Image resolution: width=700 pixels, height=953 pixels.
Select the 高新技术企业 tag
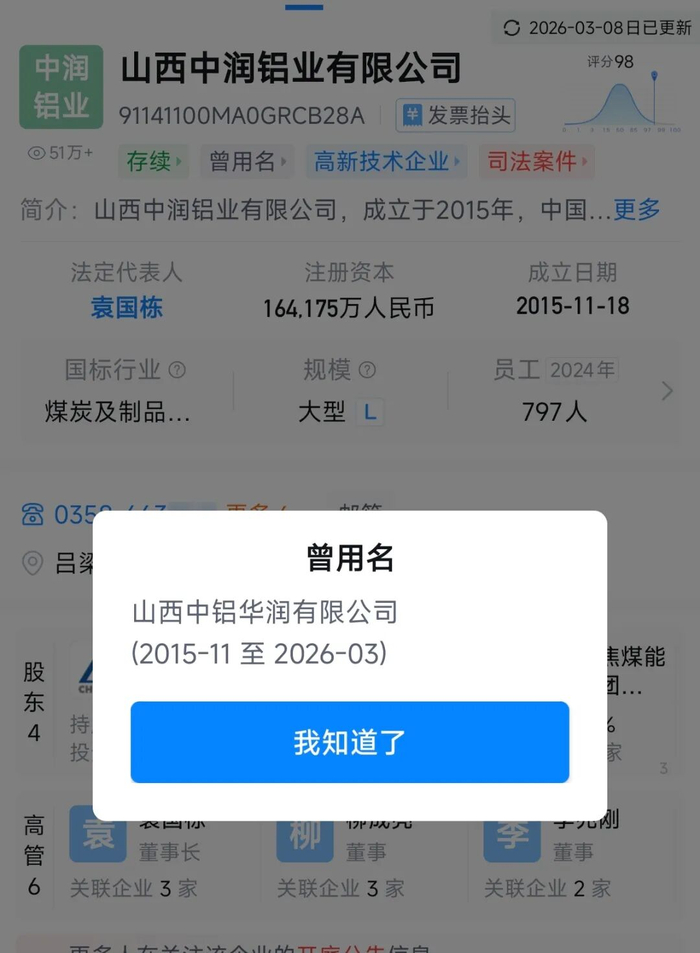tap(387, 161)
